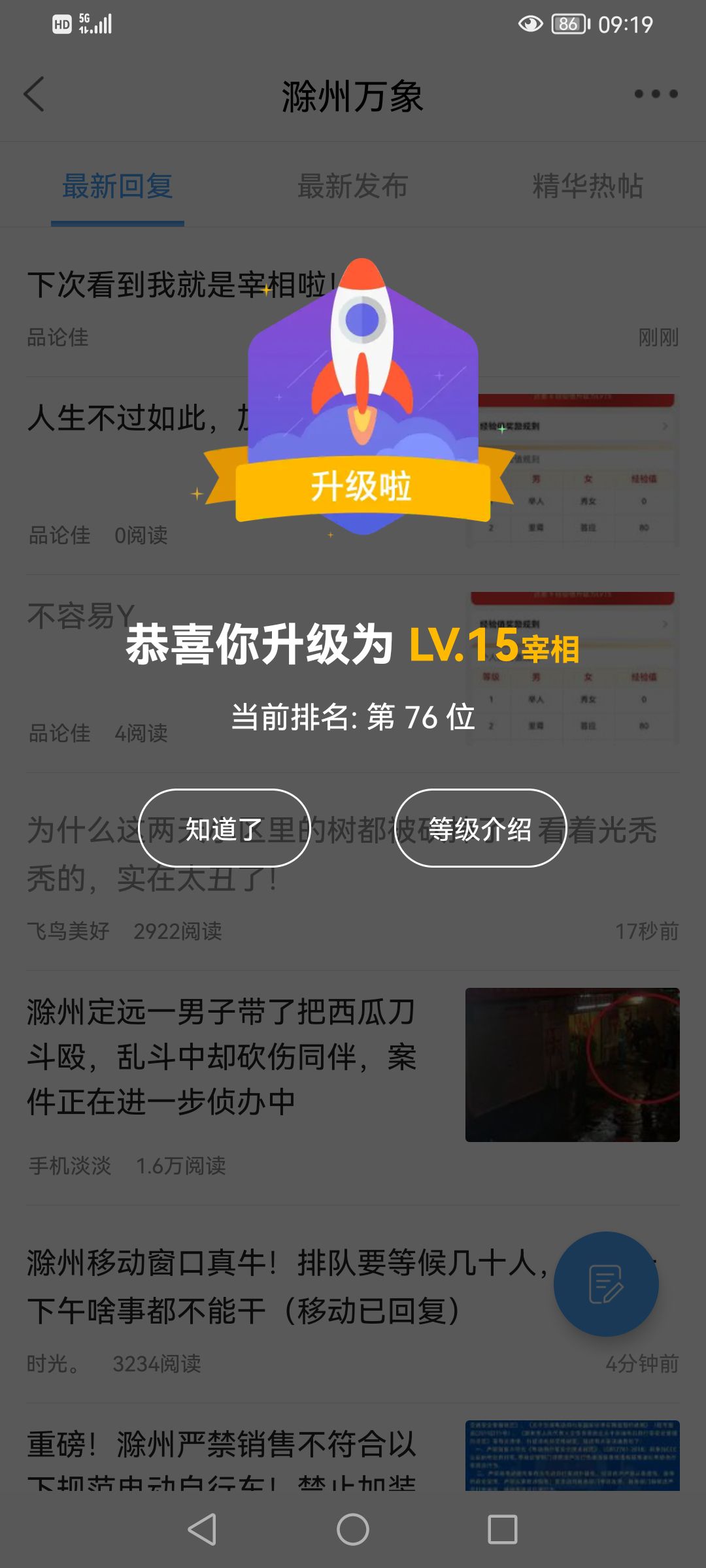Compose a new post with floating button
The height and width of the screenshot is (1568, 706).
tap(606, 1284)
